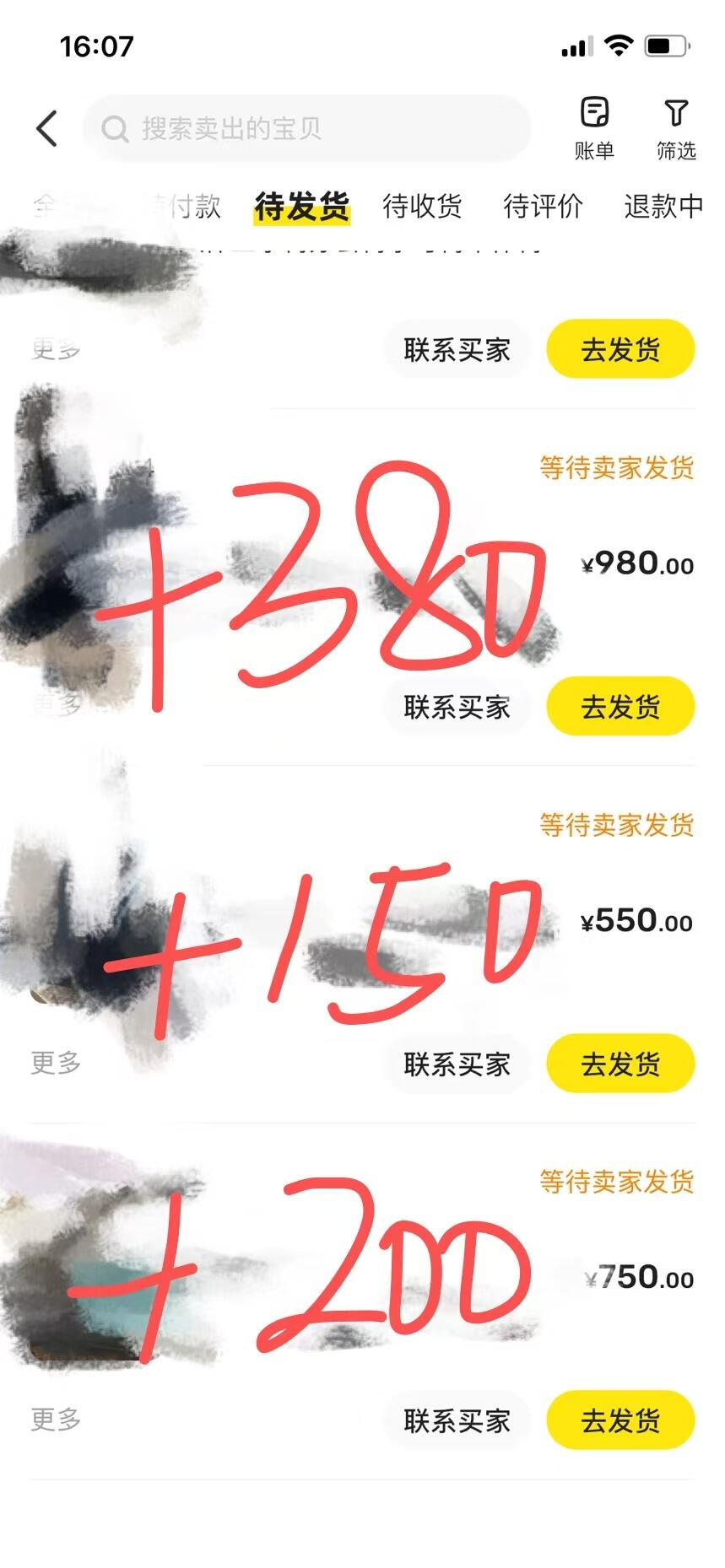Open 更多 on the ¥750.00 order
Viewport: 725px width, 1568px height.
(x=57, y=1420)
